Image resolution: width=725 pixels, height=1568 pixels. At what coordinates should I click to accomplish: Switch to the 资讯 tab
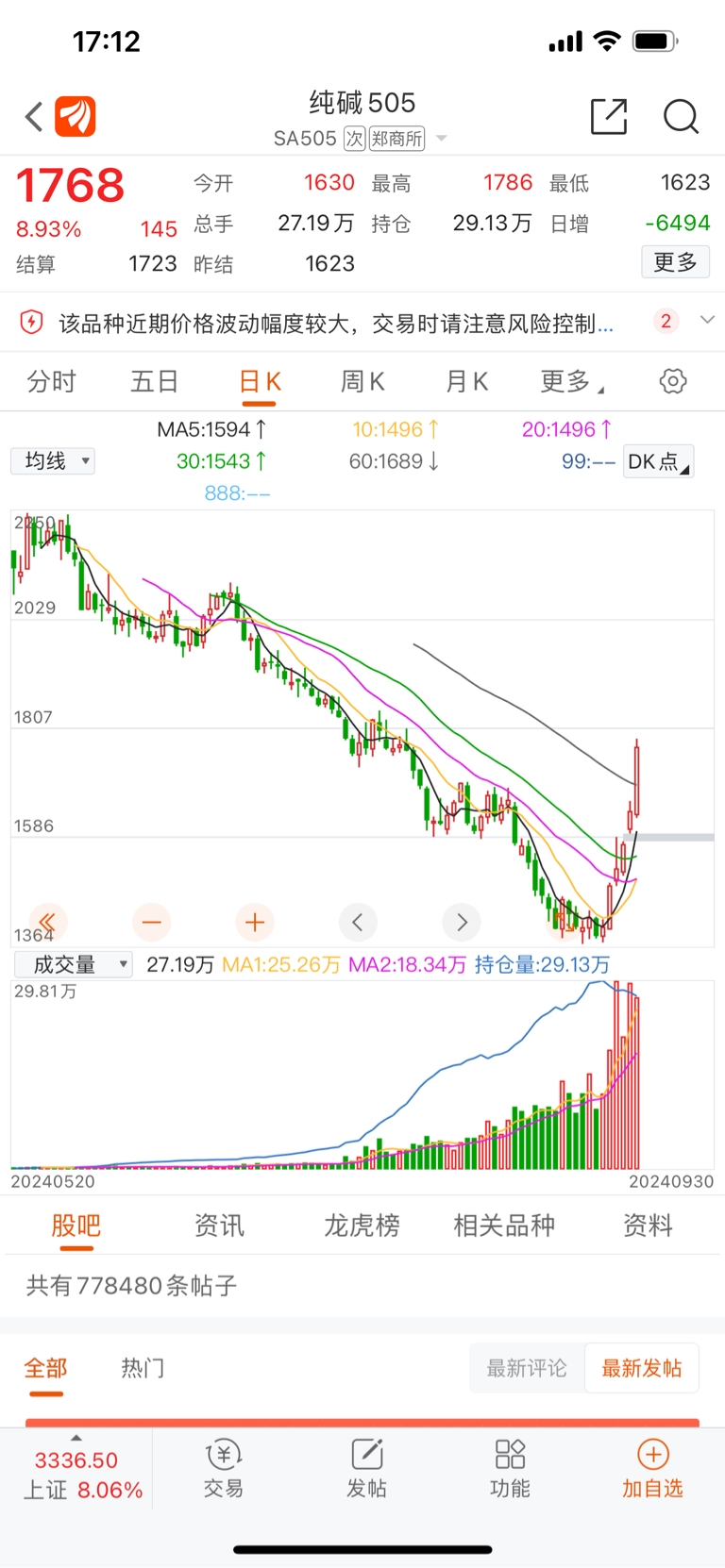(219, 1226)
